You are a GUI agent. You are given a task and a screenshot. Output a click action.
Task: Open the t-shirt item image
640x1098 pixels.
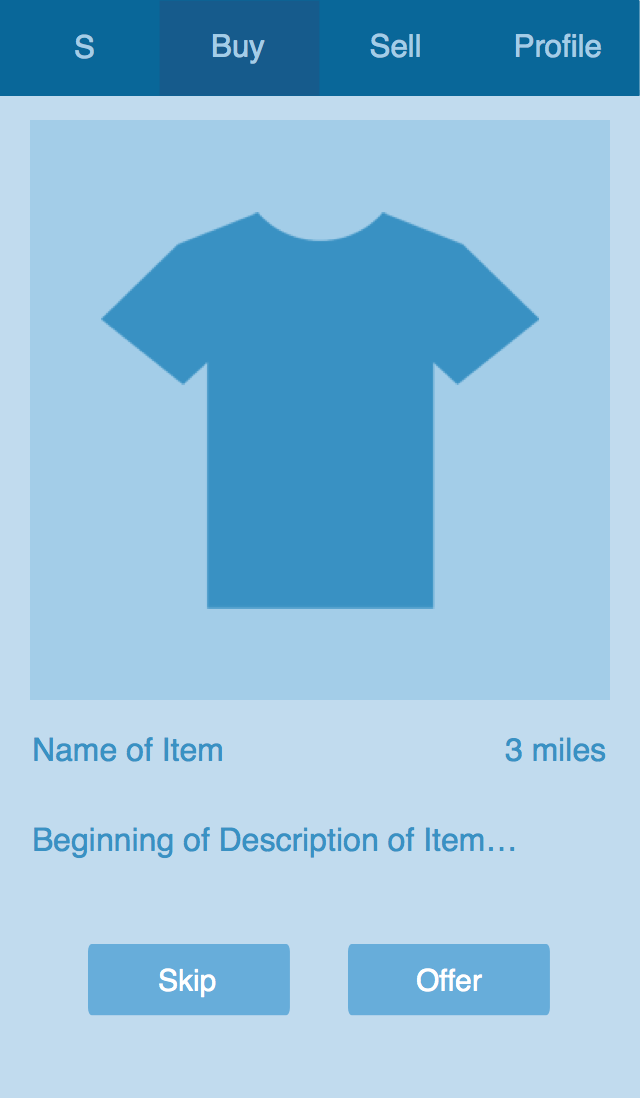(x=320, y=410)
